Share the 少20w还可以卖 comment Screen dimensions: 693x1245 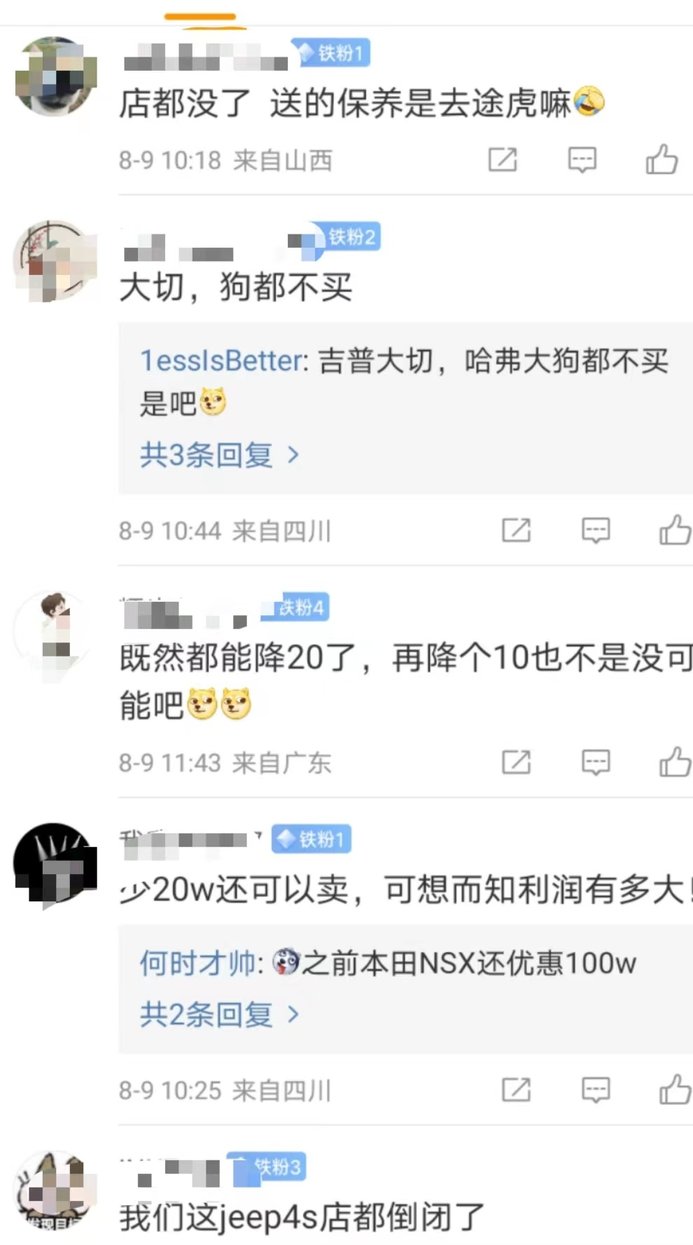point(516,1089)
